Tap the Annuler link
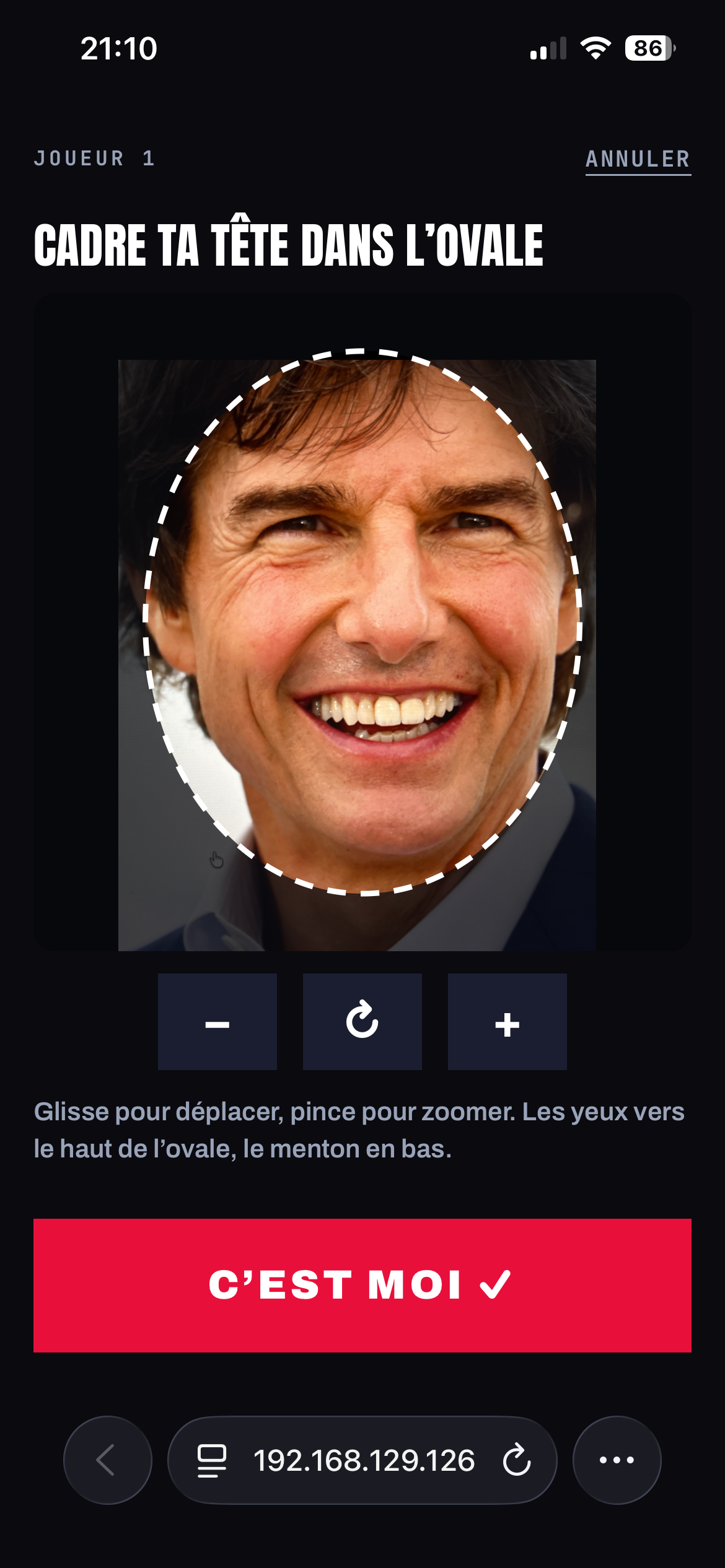This screenshot has height=1568, width=725. coord(638,160)
